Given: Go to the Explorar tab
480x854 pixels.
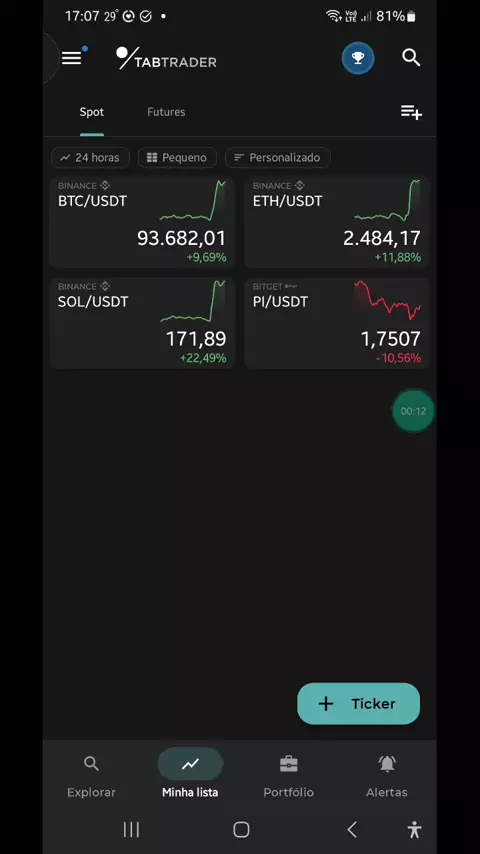Looking at the screenshot, I should [x=91, y=777].
